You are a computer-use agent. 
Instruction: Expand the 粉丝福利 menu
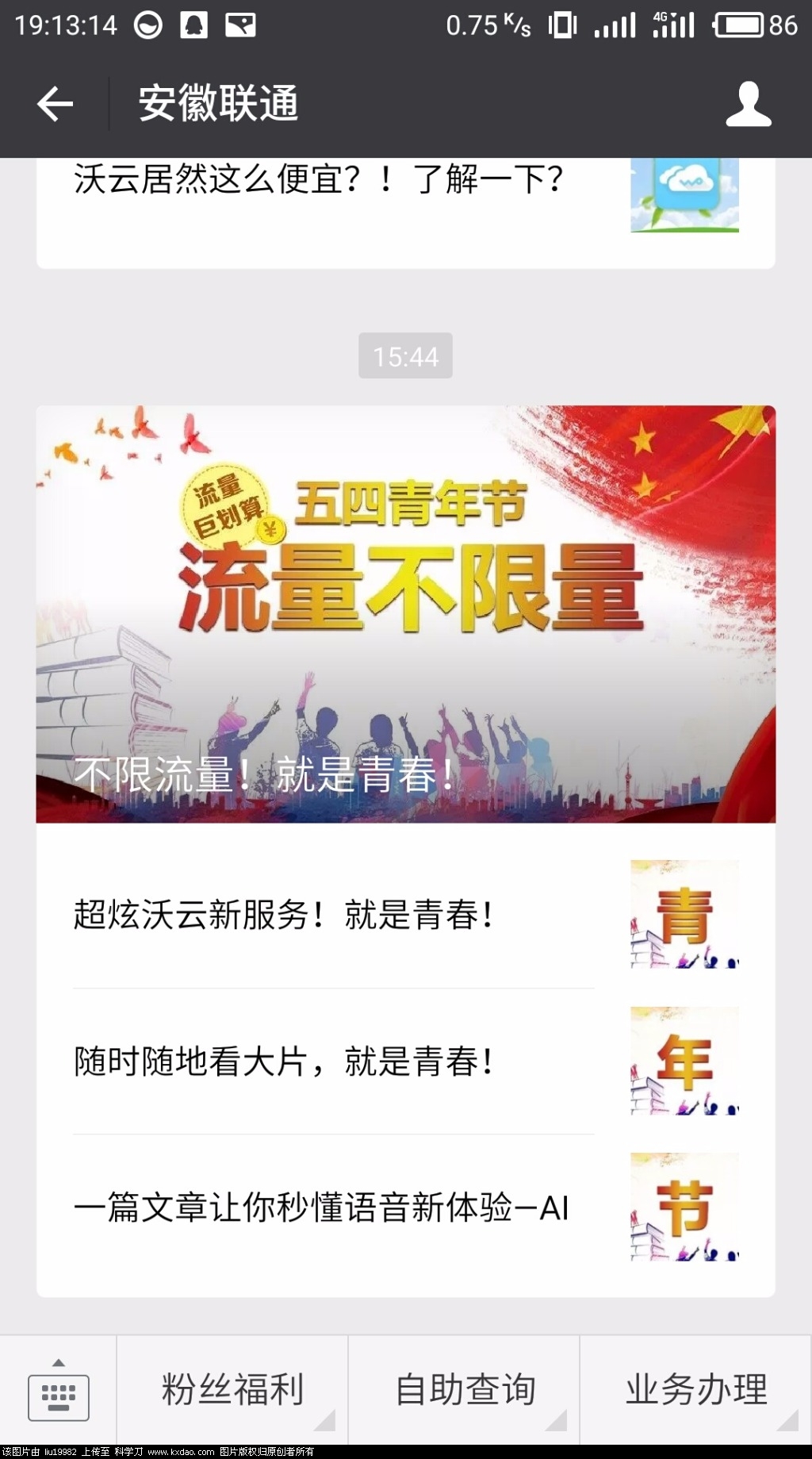[232, 1391]
